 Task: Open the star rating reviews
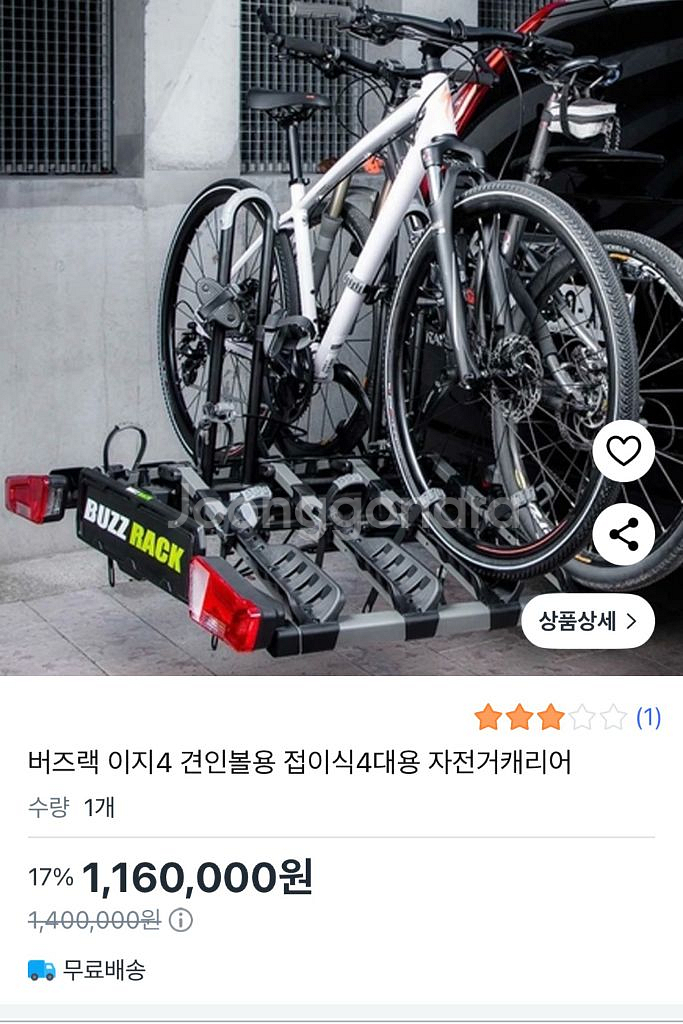click(566, 717)
